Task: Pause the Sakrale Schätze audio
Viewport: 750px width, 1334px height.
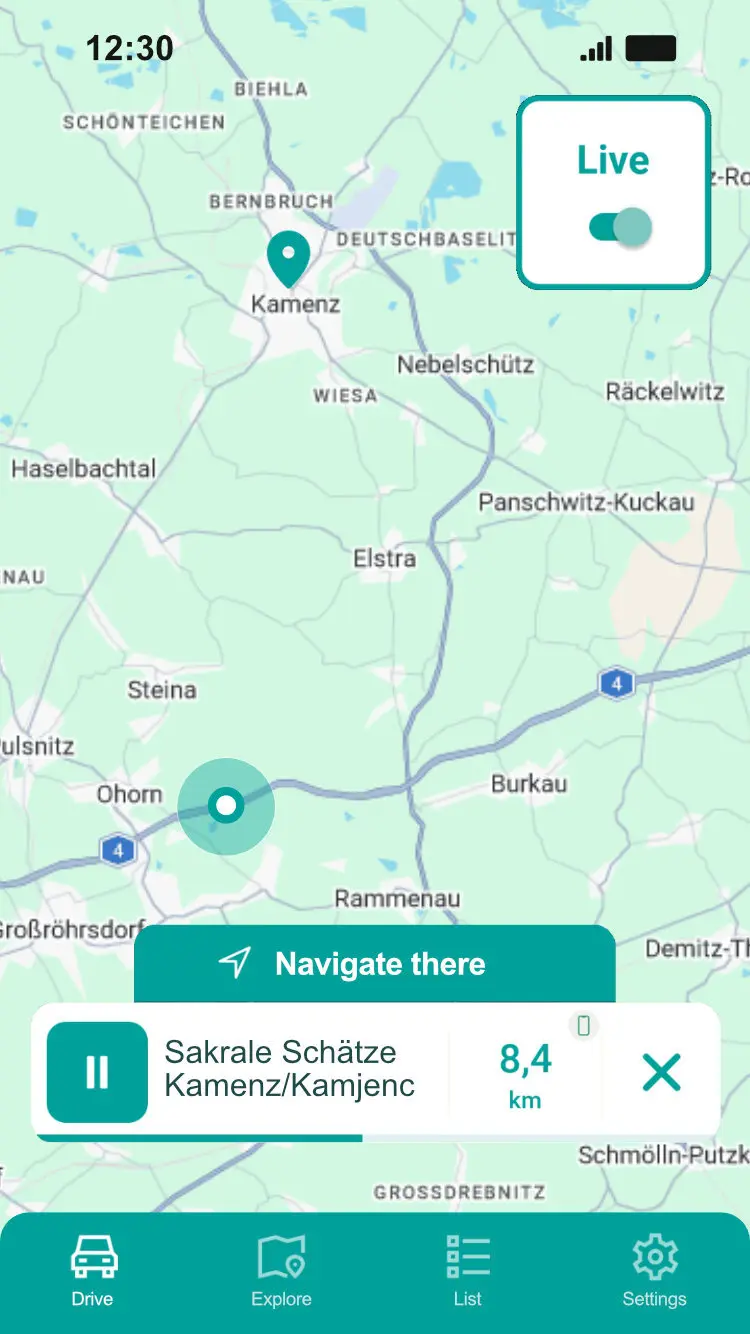Action: [x=97, y=1072]
